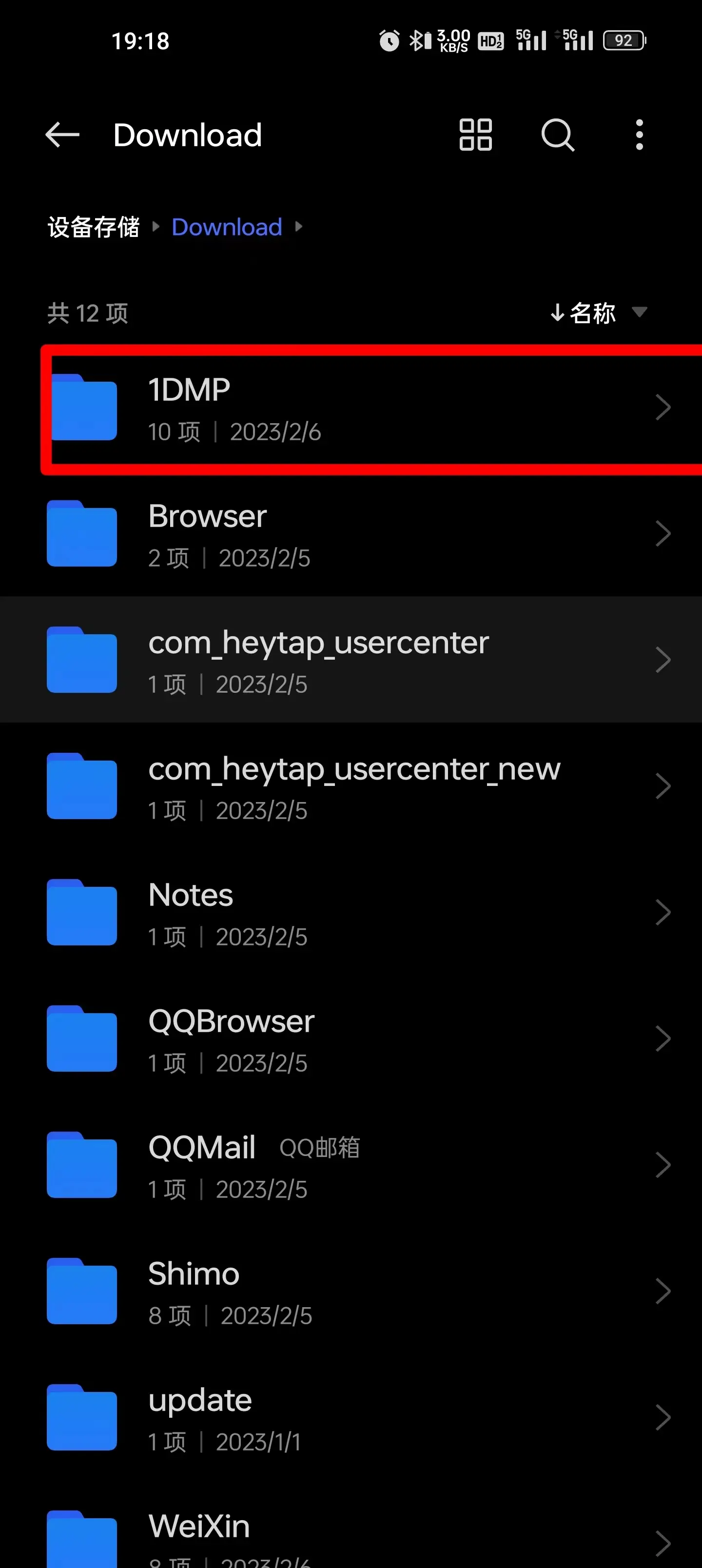Tap 设备存储 in the breadcrumb path
702x1568 pixels.
(x=93, y=227)
